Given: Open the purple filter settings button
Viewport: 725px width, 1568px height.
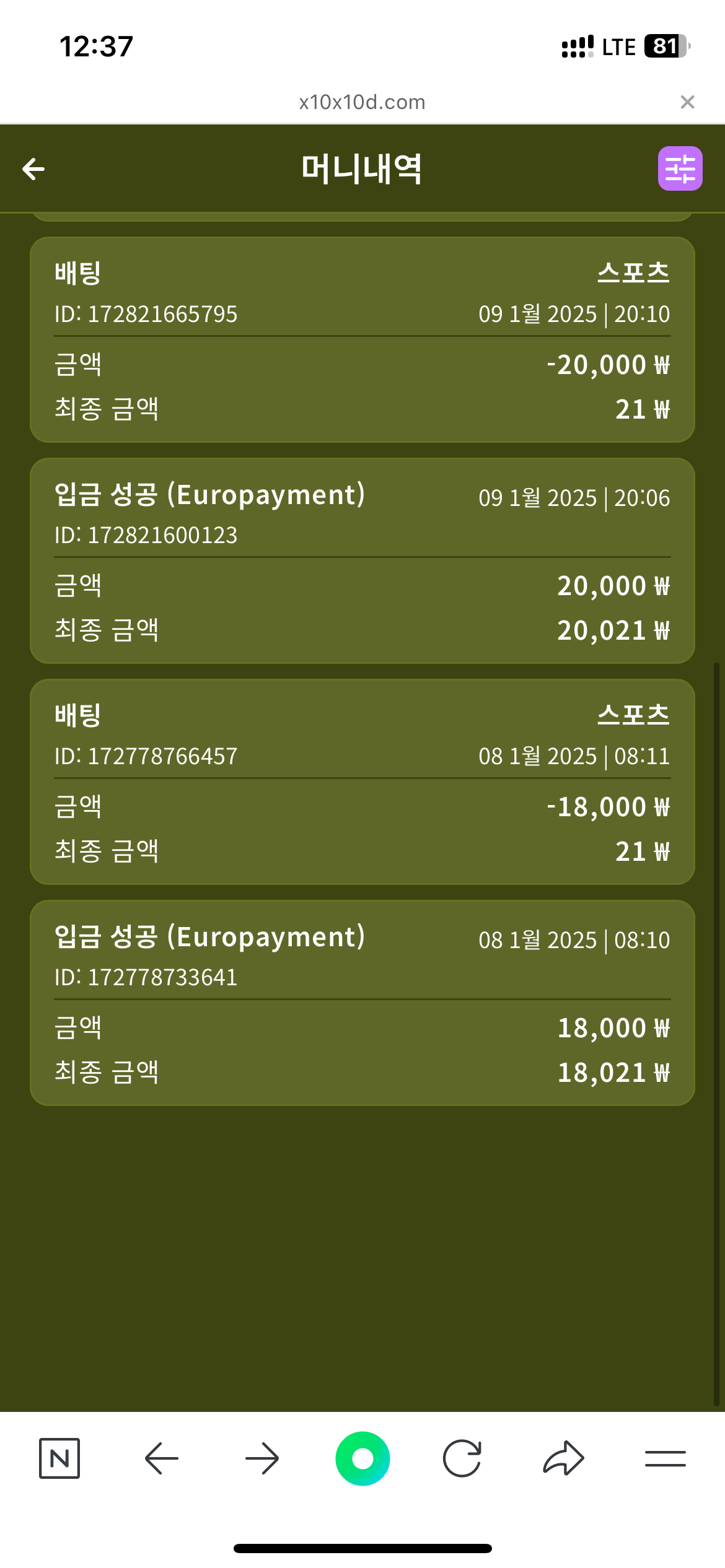Looking at the screenshot, I should coord(680,168).
